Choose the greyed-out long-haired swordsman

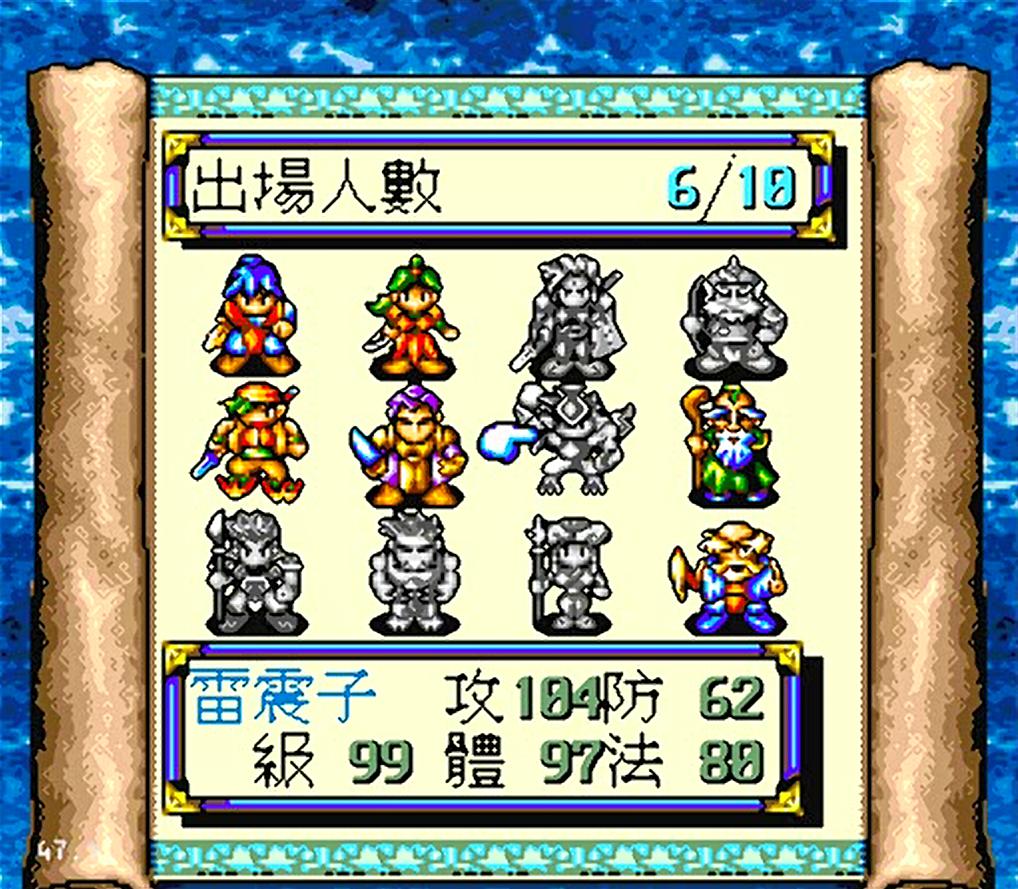coord(567,315)
